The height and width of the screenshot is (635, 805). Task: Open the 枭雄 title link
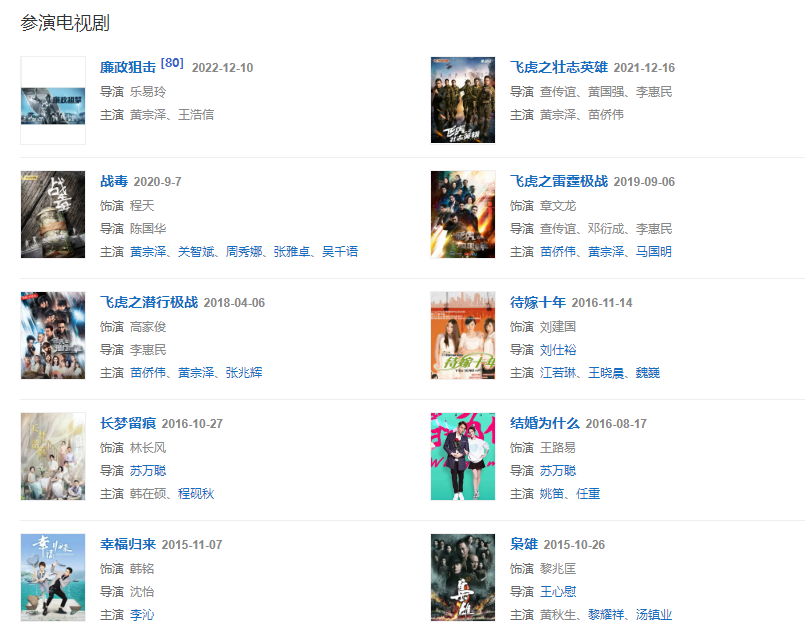click(x=524, y=545)
